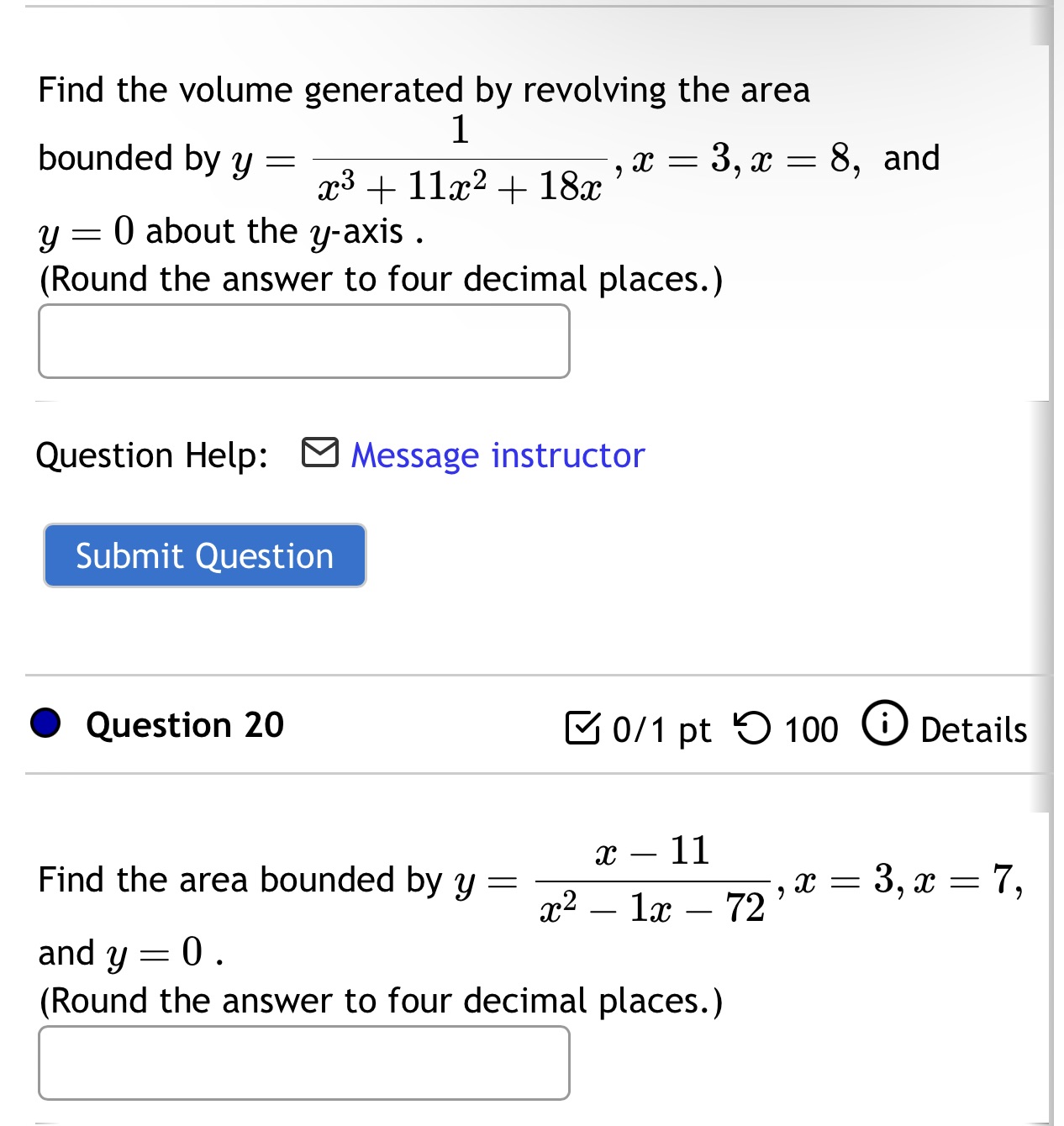
Task: Open the Message instructor link
Action: tap(497, 455)
